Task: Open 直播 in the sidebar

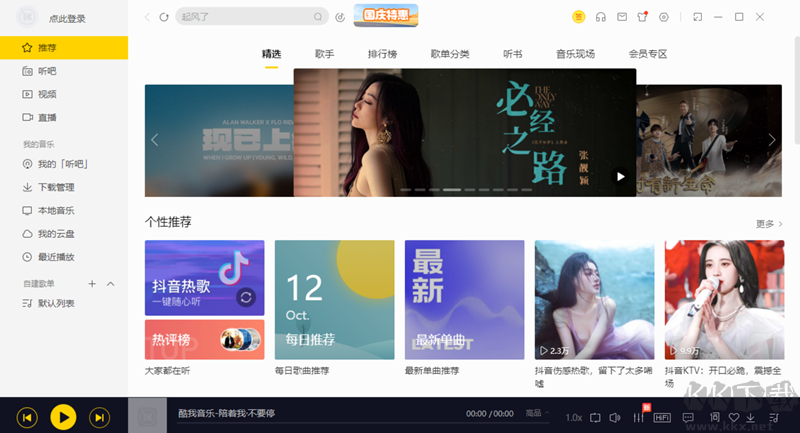Action: 47,117
